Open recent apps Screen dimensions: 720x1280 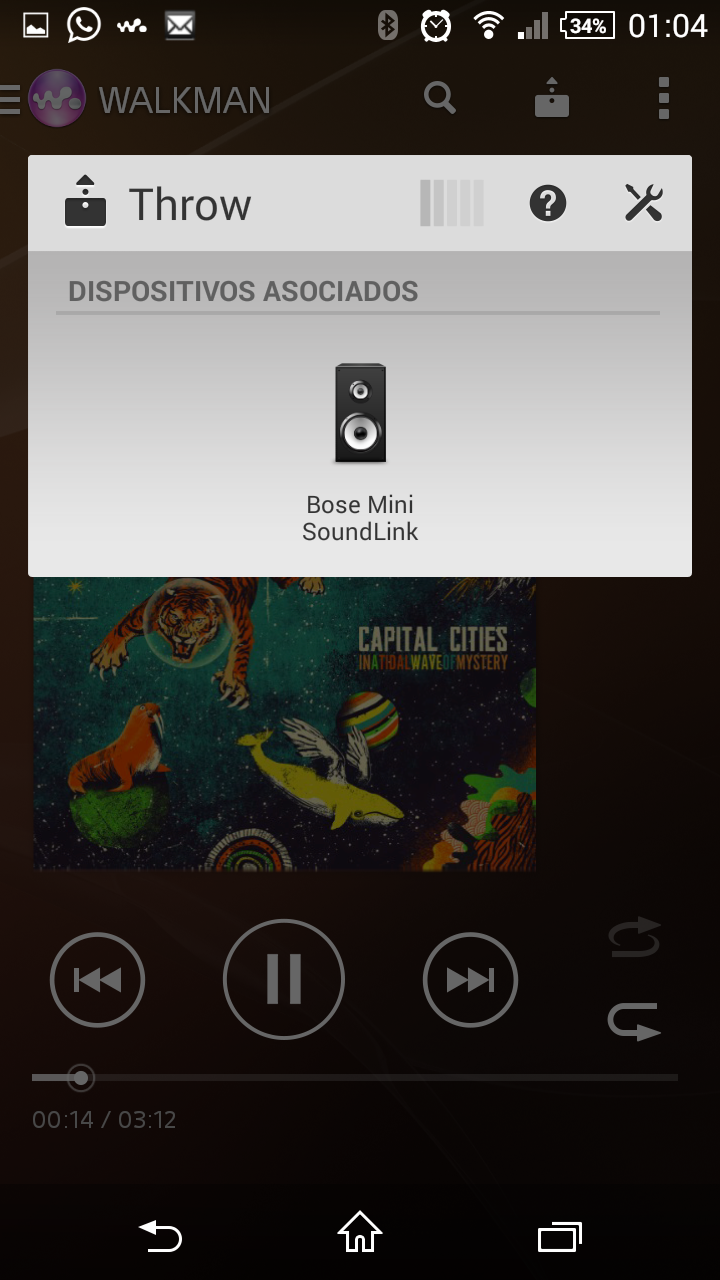pyautogui.click(x=559, y=1236)
